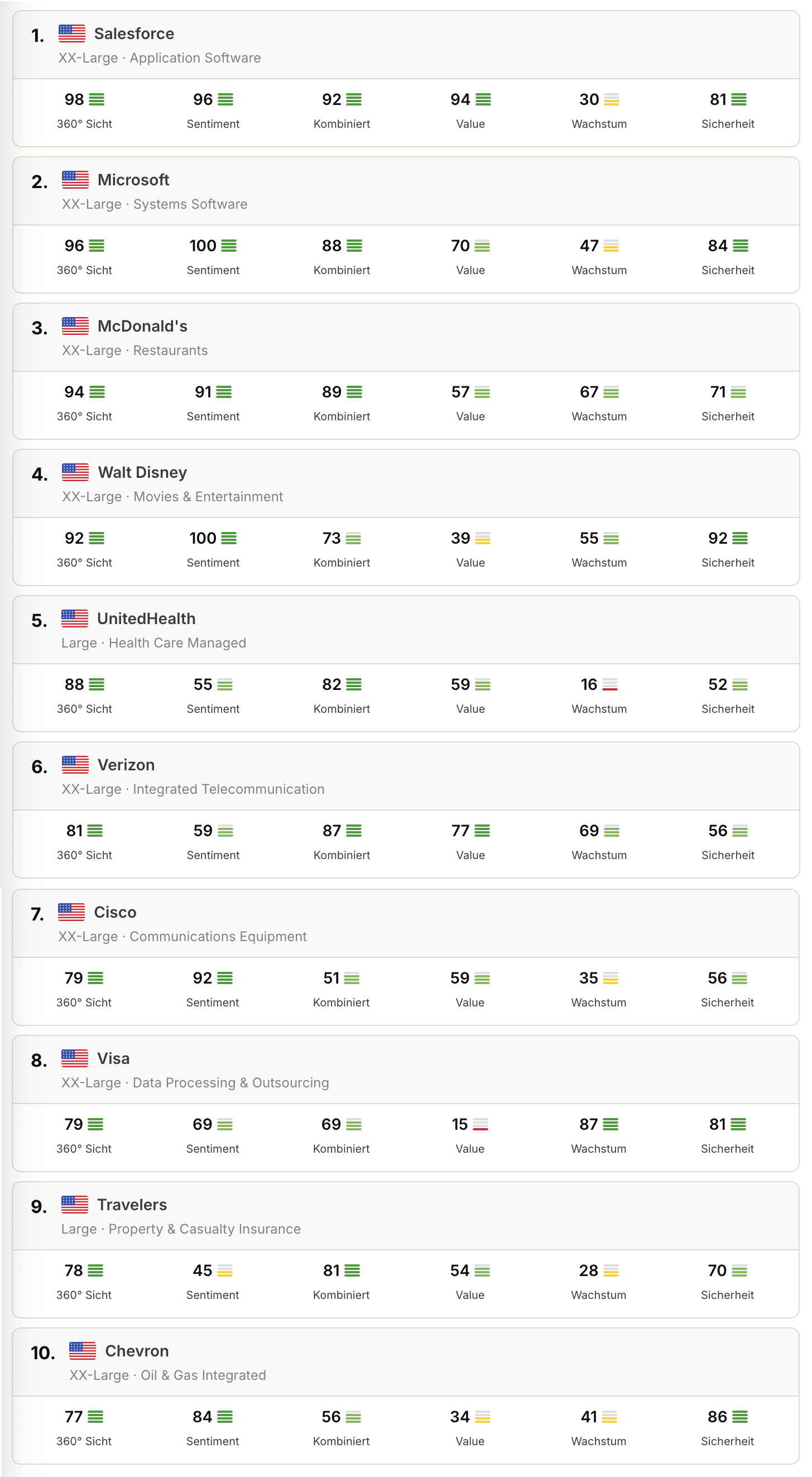Open the Cisco stock card

coord(406,957)
